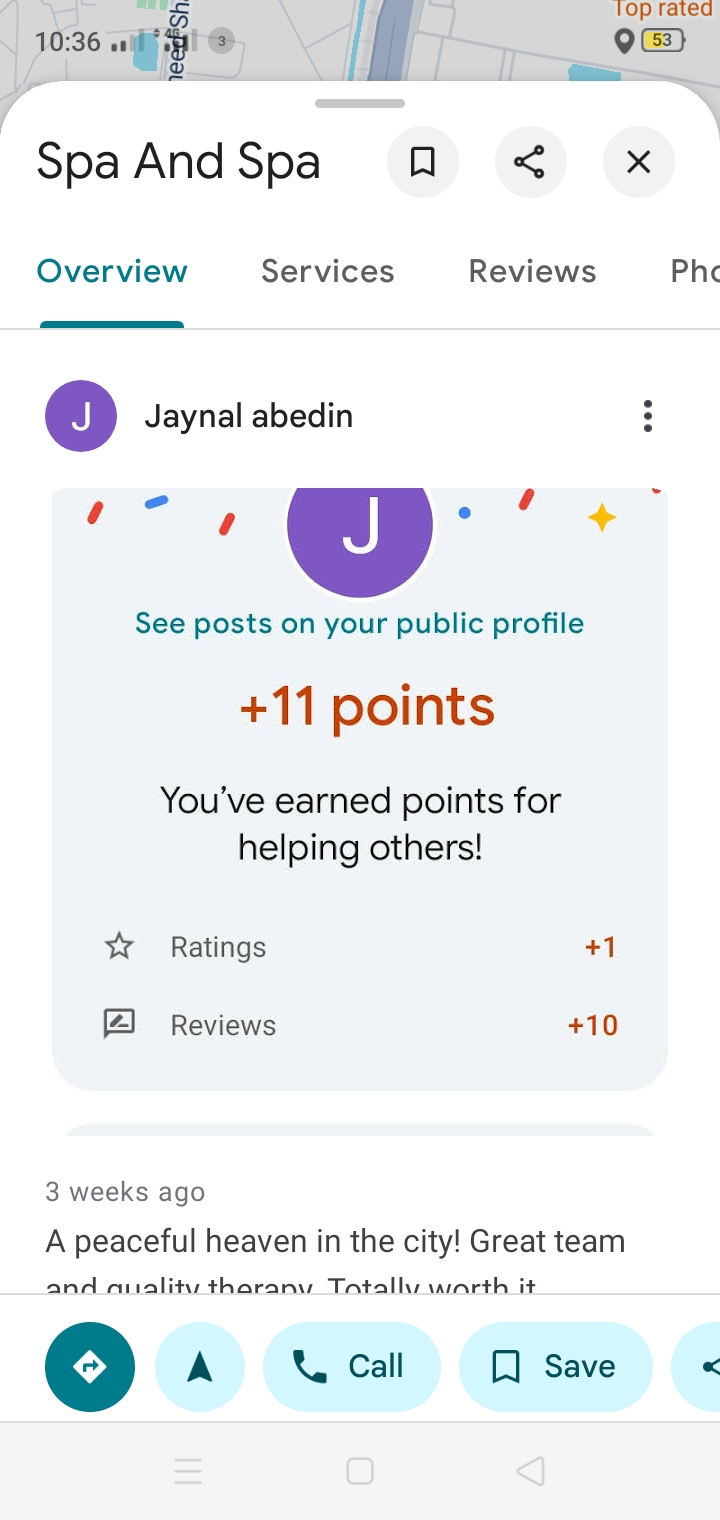The width and height of the screenshot is (720, 1520).
Task: Start navigation with the arrow button
Action: [x=200, y=1366]
